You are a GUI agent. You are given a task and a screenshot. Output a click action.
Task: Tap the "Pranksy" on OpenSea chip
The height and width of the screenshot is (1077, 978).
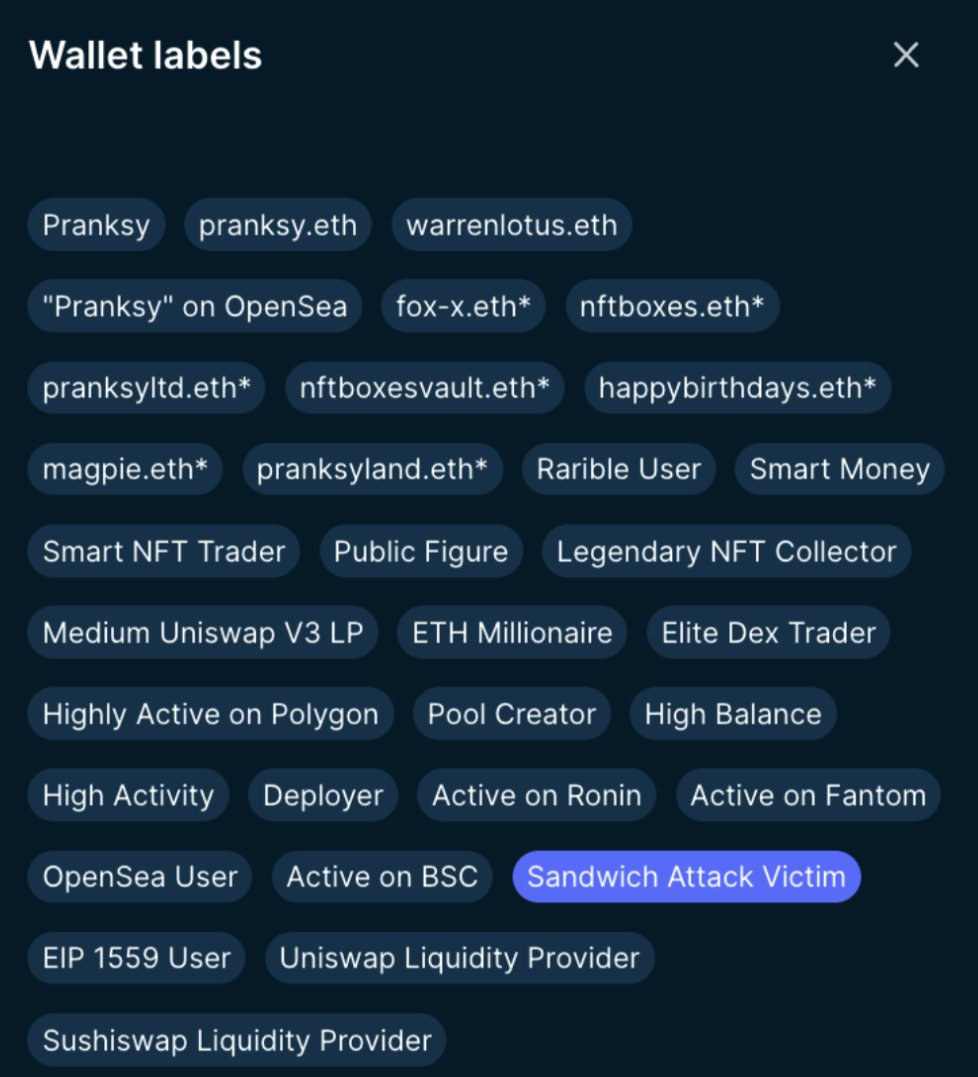195,306
